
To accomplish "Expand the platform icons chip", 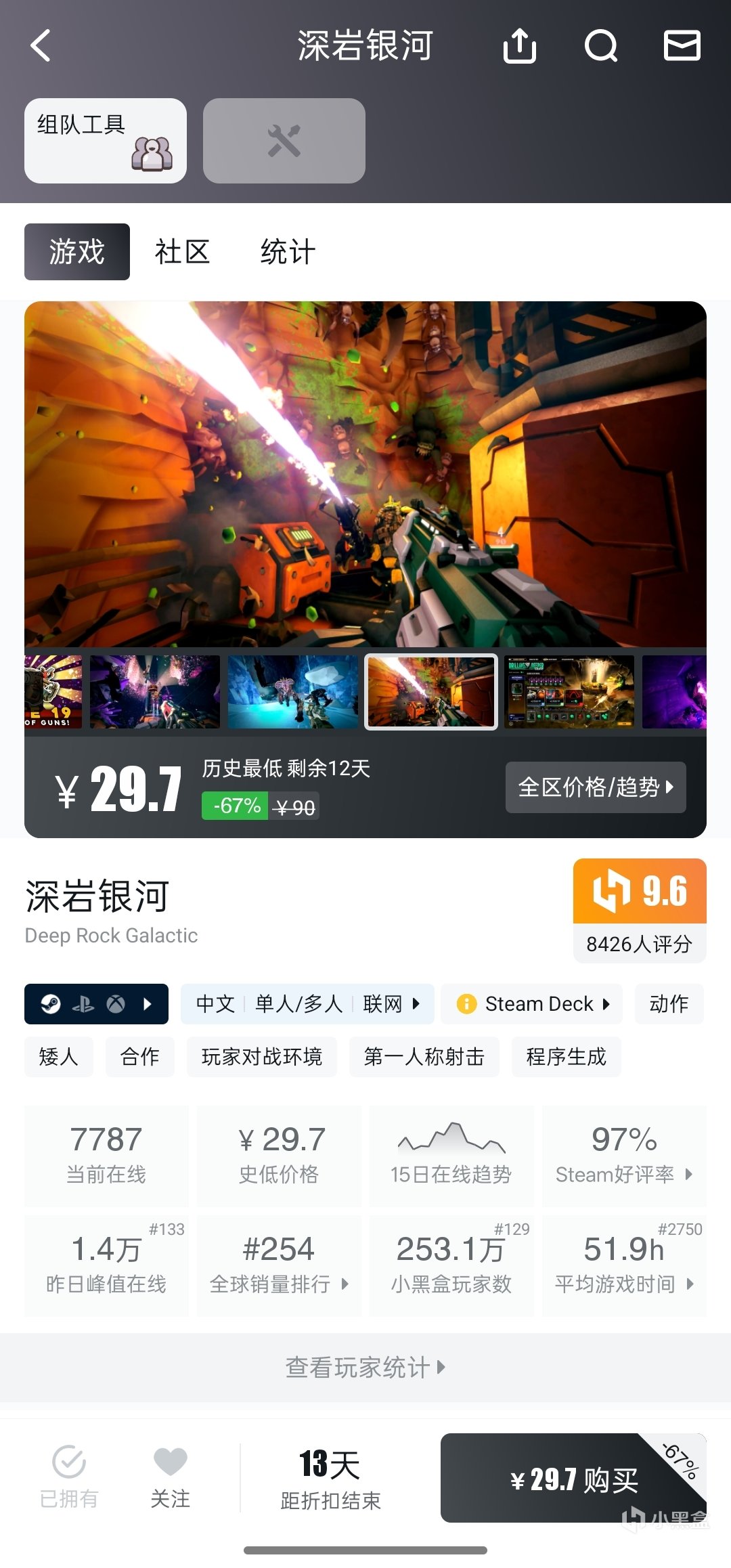I will pos(96,1004).
